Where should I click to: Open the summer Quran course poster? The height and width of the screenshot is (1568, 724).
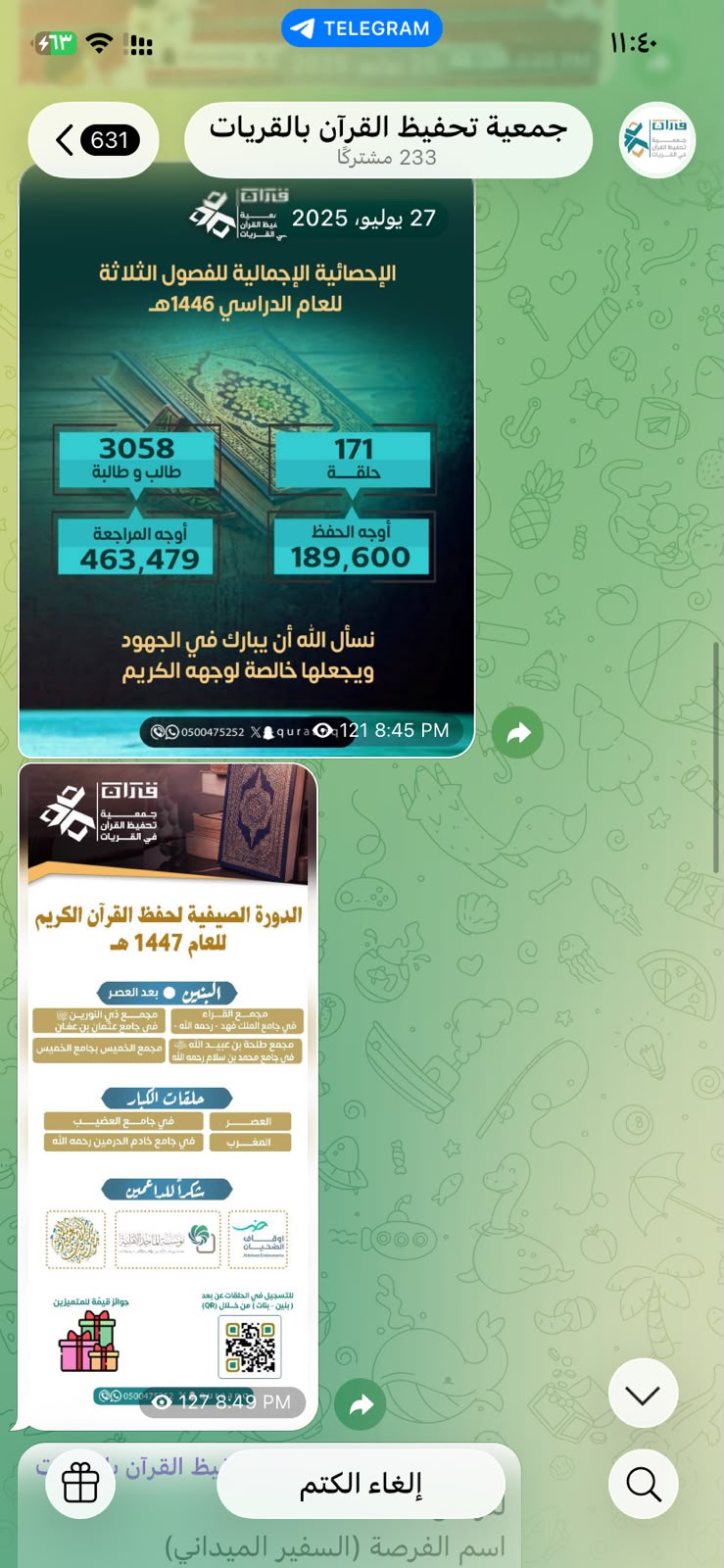[x=168, y=1096]
